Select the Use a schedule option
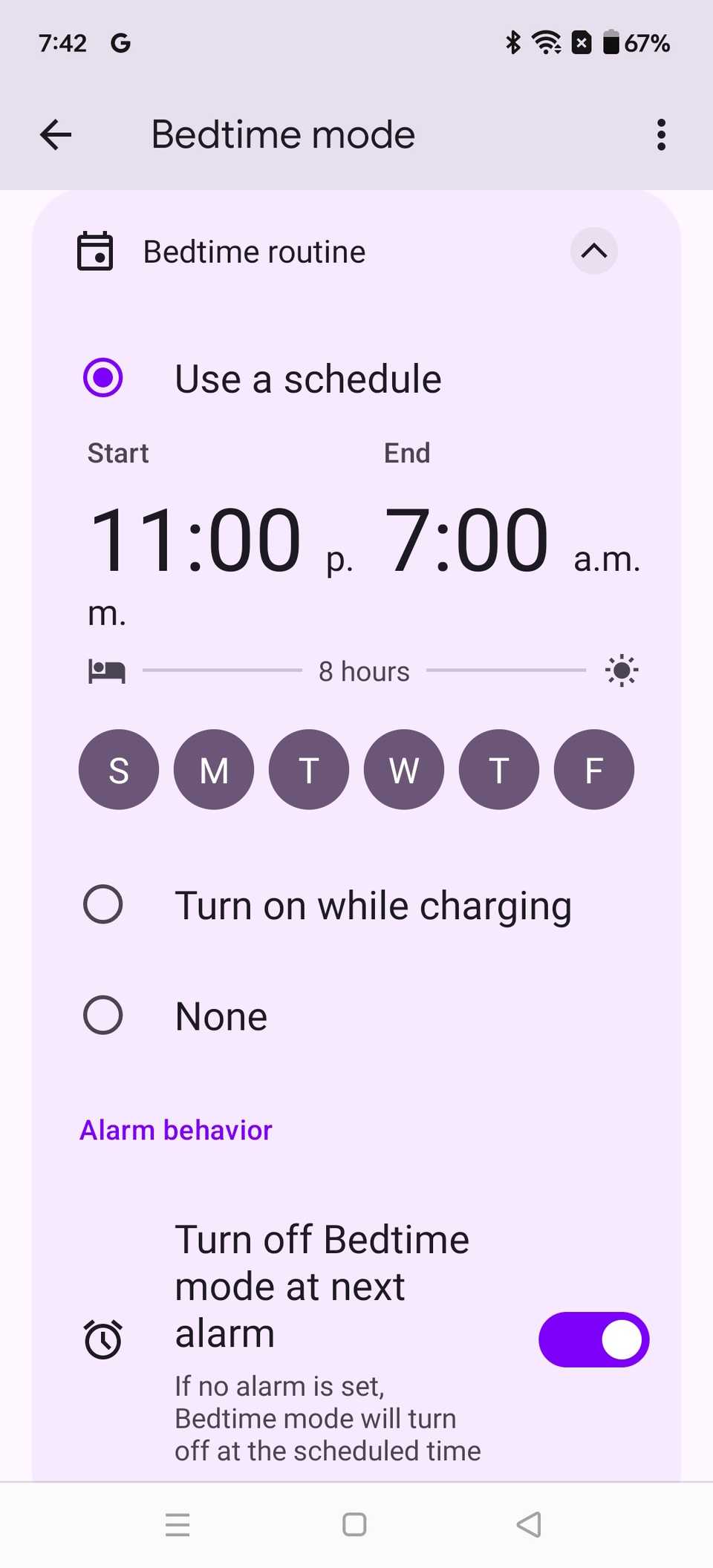Image resolution: width=713 pixels, height=1568 pixels. tap(103, 377)
